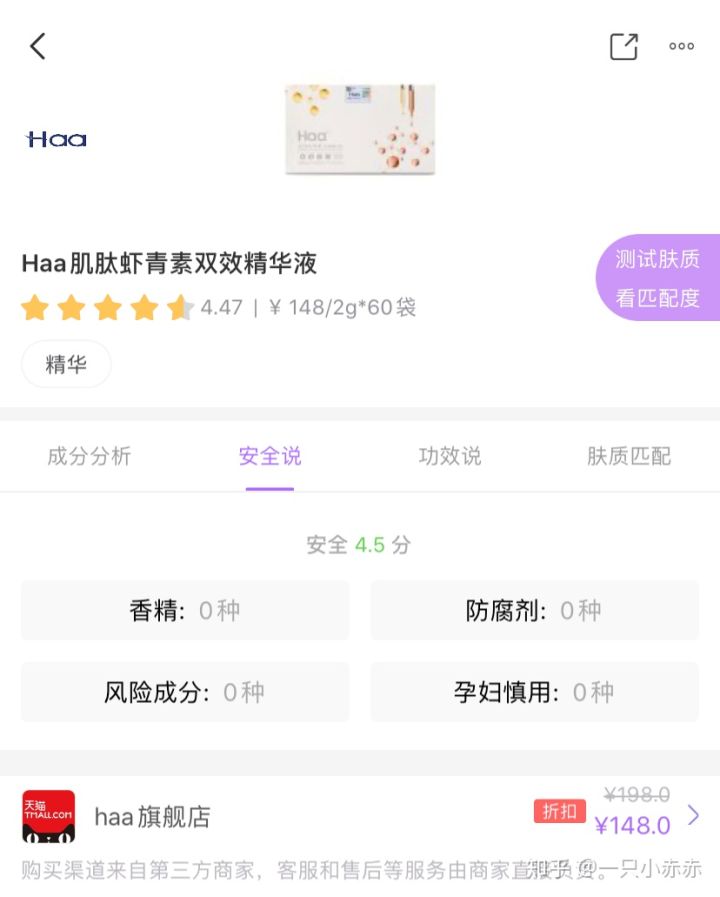Open the three-dot overflow menu
Screen dimensions: 720x897
(x=682, y=46)
